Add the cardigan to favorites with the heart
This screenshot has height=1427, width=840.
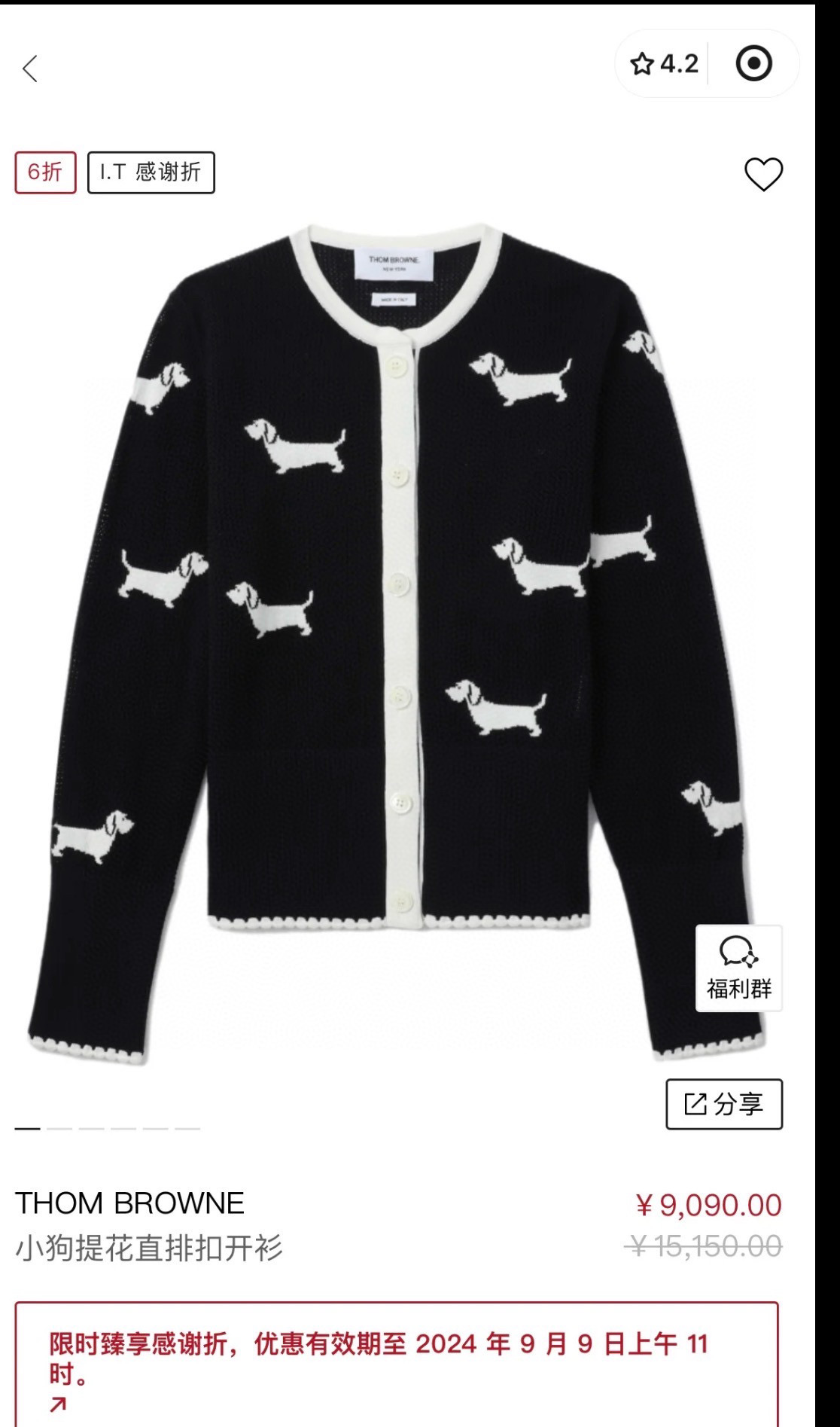[763, 174]
